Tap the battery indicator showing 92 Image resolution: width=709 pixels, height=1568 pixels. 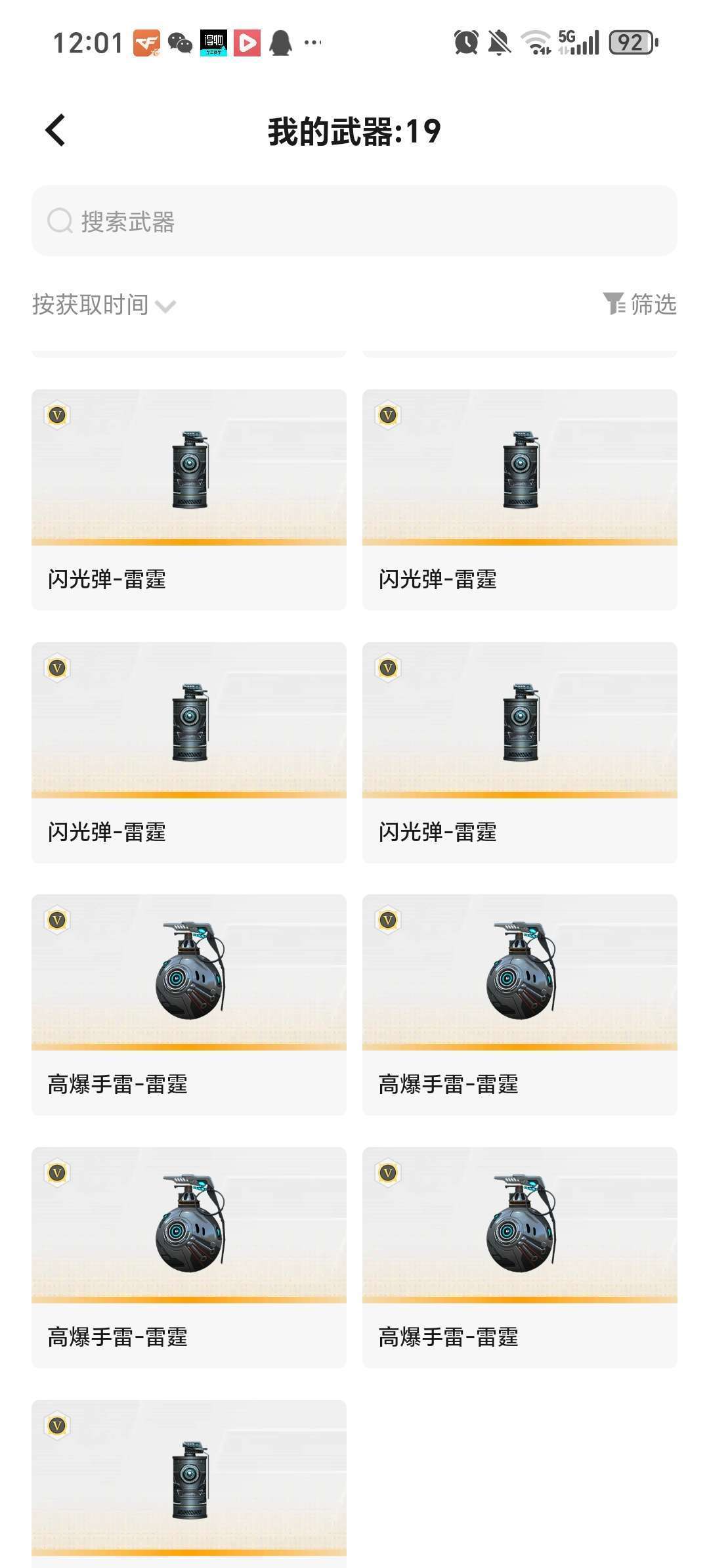629,42
